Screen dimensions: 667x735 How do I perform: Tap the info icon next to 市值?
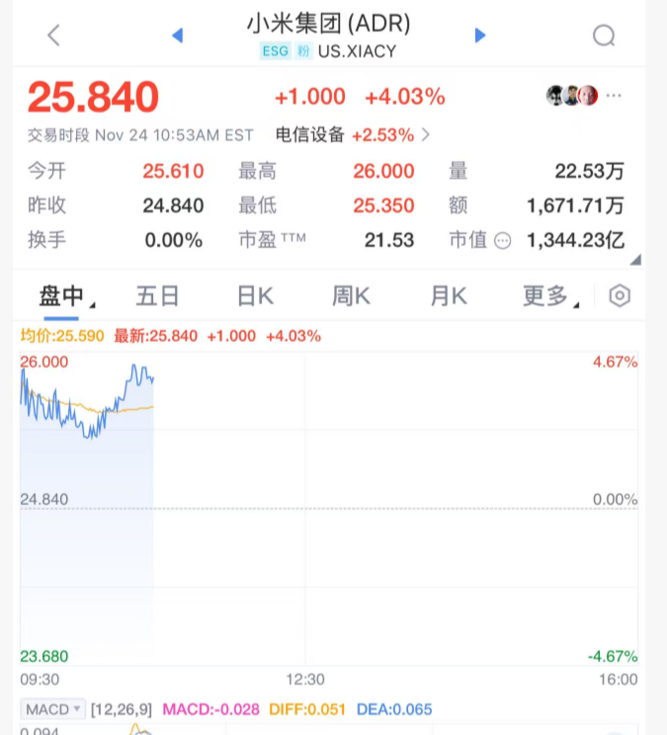[x=503, y=241]
